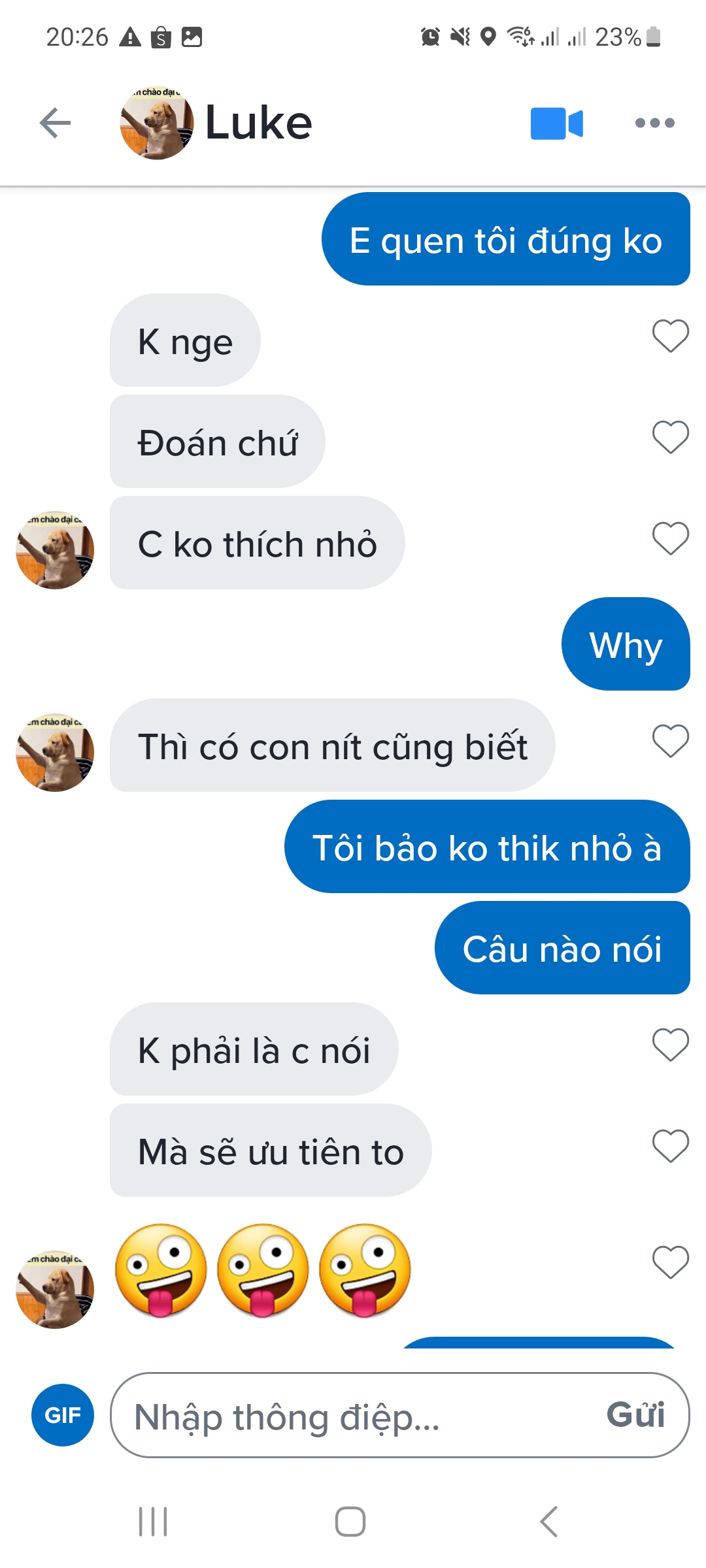Go to home screen via navigation bar
706x1568 pixels.
click(350, 1522)
